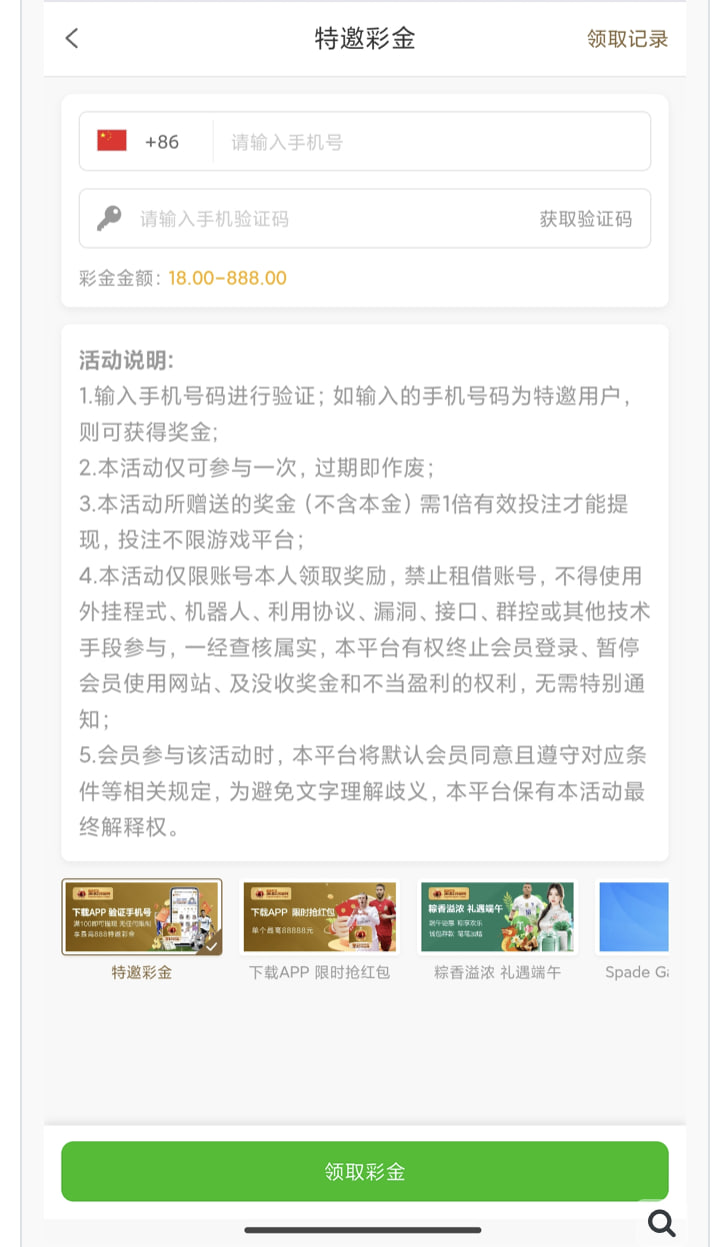Screen dimensions: 719x1247
Task: Go back using the top-left arrow
Action: [71, 38]
